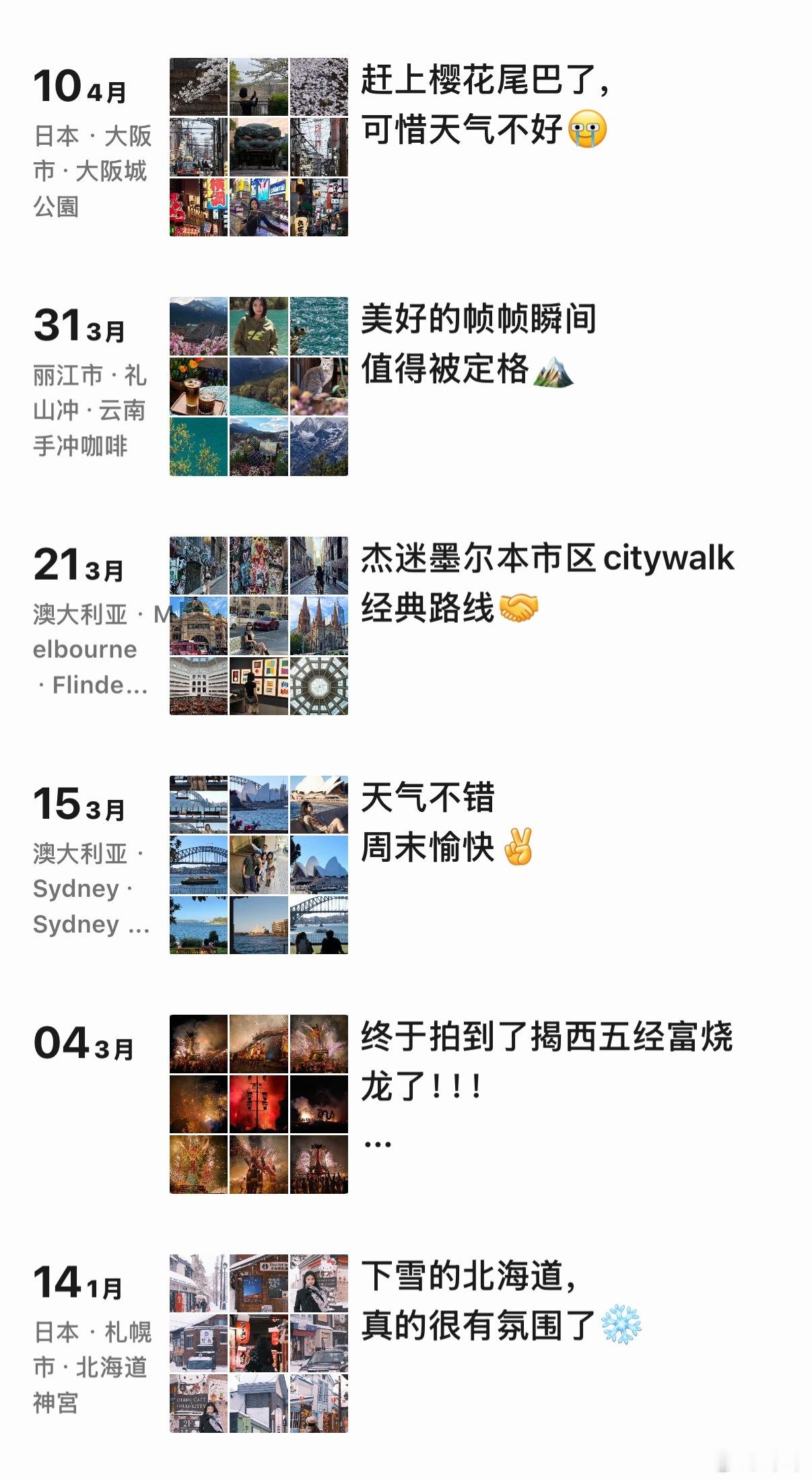Viewport: 812px width, 1480px height.
Task: View the Sydney location link
Action: click(x=88, y=889)
